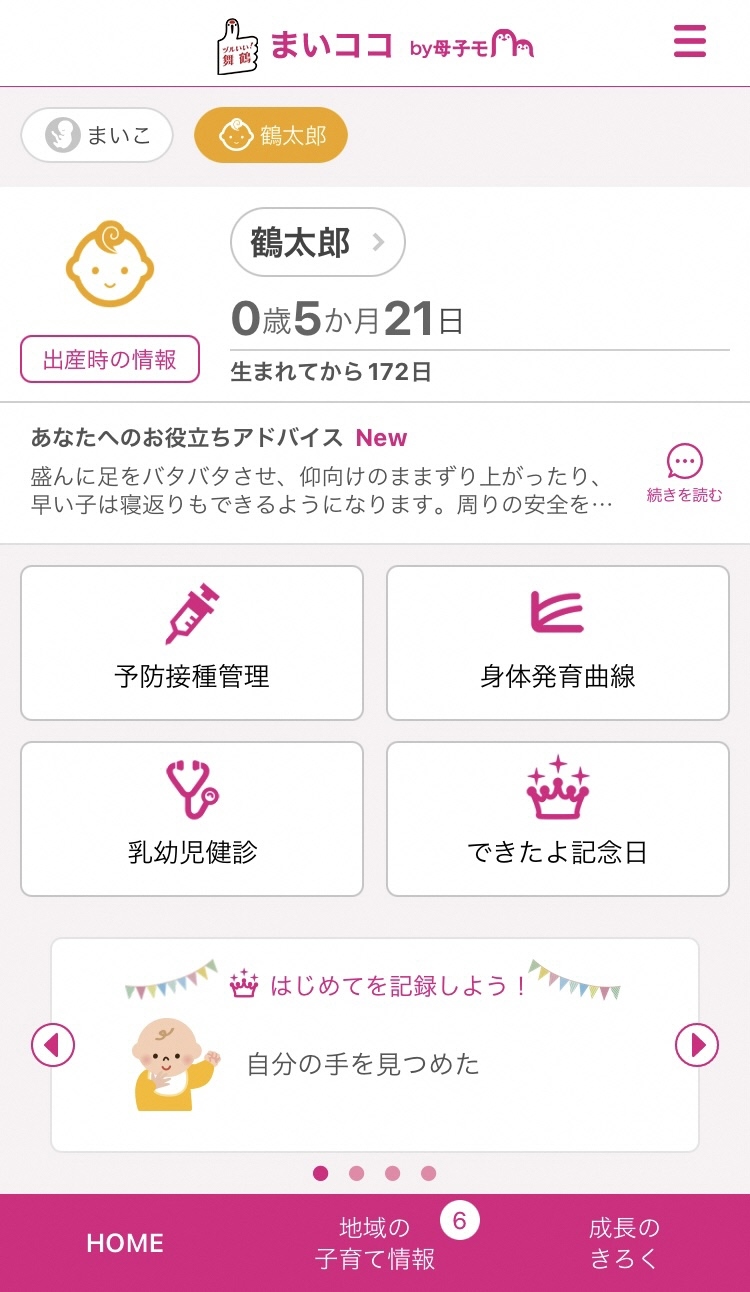The height and width of the screenshot is (1292, 750).
Task: Select the 鶴太郎 profile chip
Action: tap(271, 135)
